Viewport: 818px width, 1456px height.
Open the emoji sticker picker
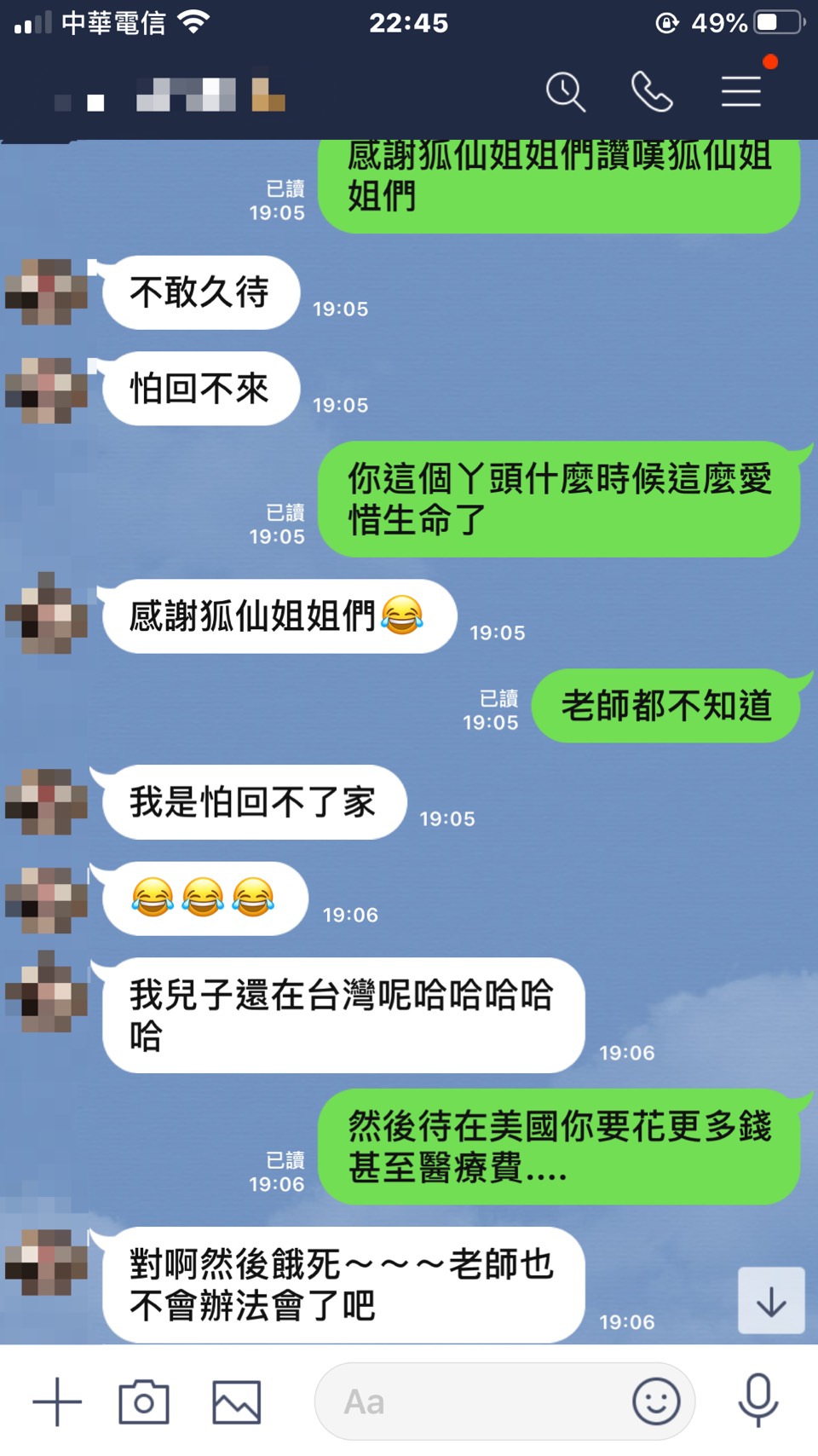coord(656,1401)
